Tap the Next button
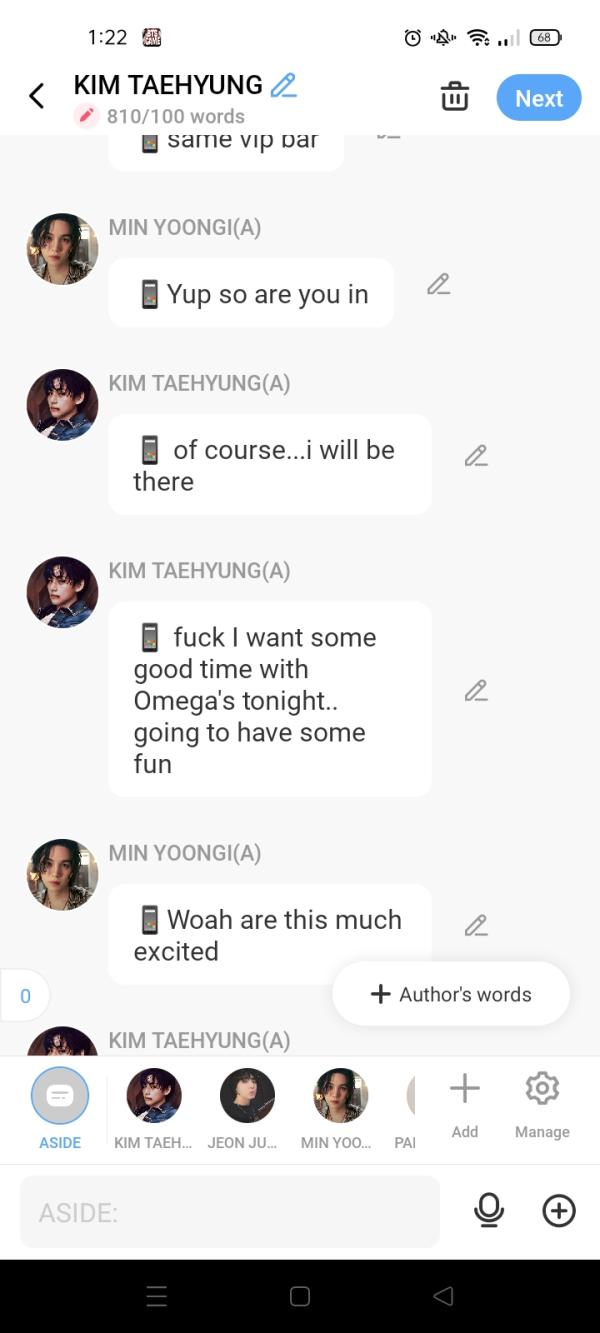The height and width of the screenshot is (1333, 600). pos(539,98)
